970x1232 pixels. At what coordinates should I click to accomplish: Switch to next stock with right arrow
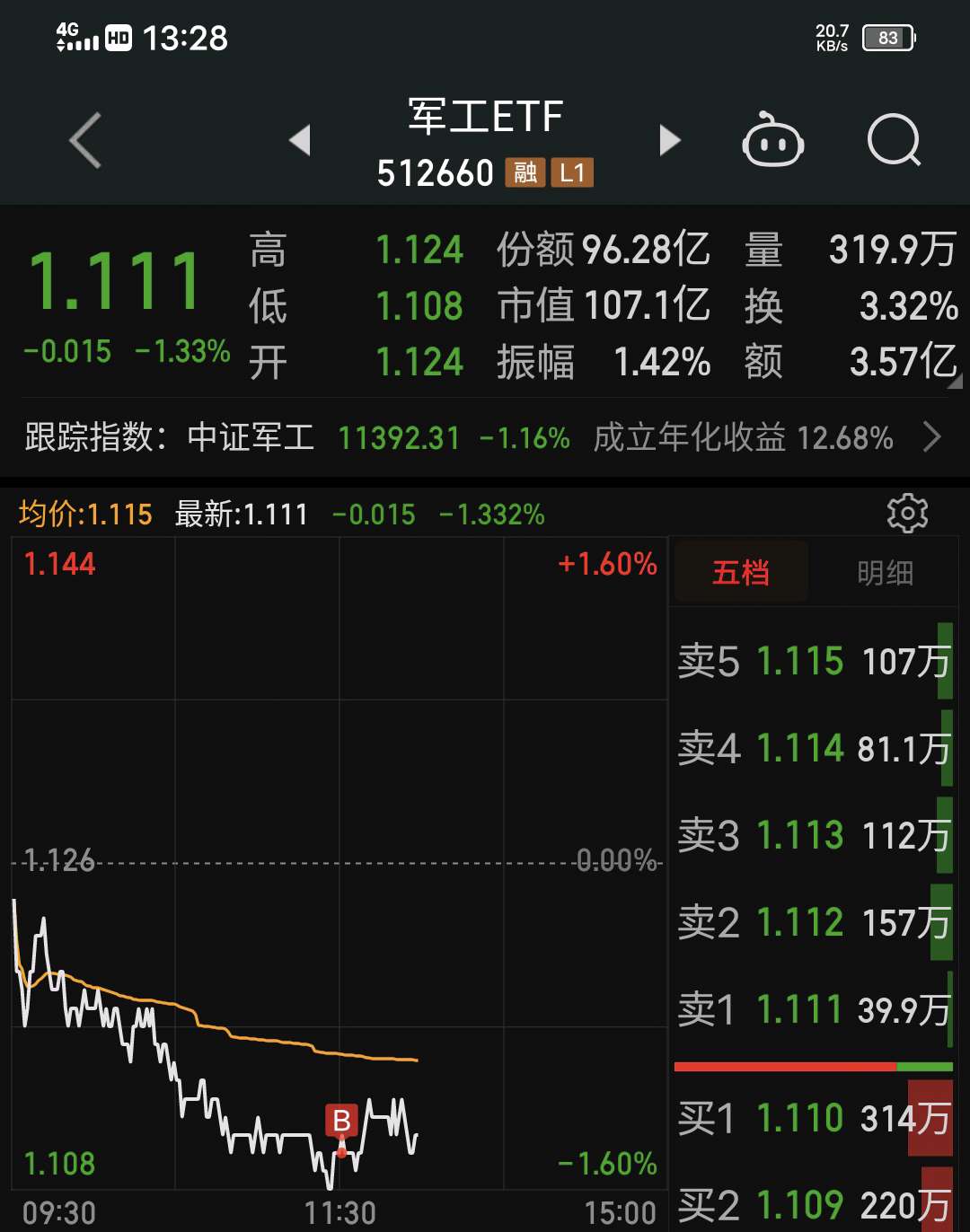670,141
